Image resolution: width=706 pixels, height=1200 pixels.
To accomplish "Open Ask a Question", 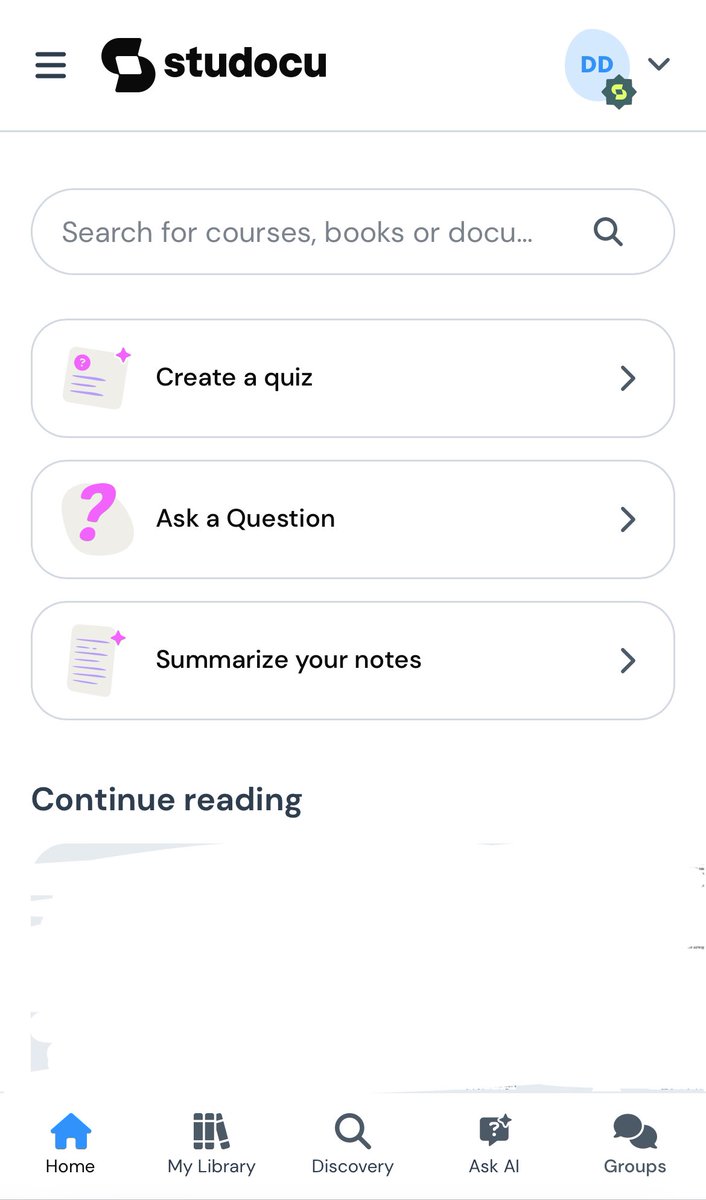I will click(x=353, y=519).
